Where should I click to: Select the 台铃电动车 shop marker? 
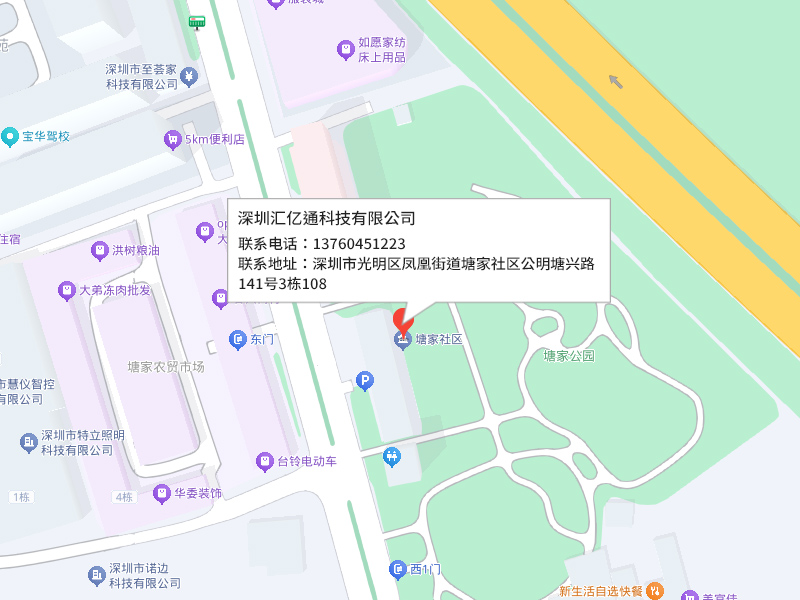tap(265, 461)
